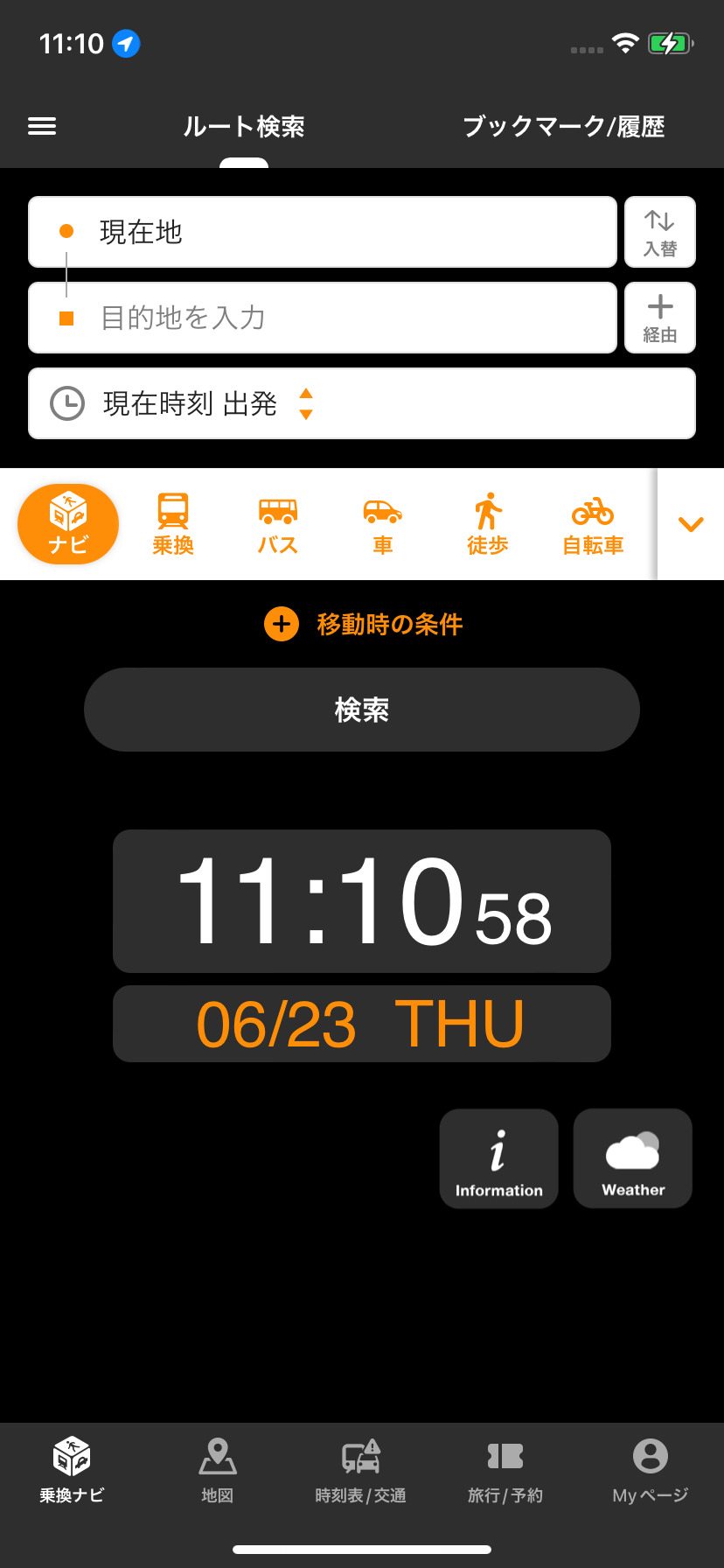The image size is (724, 1568).
Task: Select the ナビ transport mode
Action: (x=68, y=524)
